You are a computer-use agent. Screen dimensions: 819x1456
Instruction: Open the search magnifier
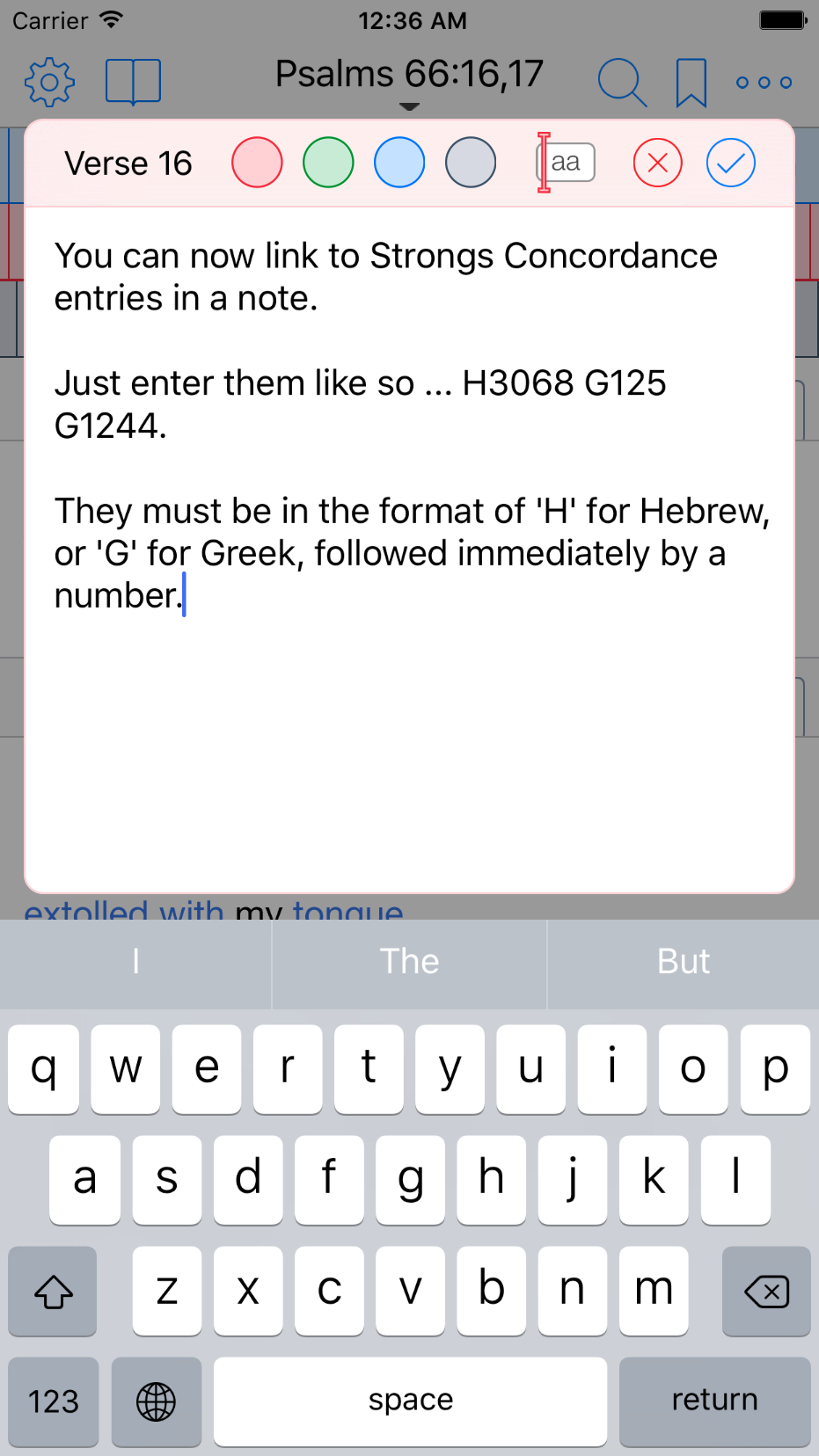pyautogui.click(x=622, y=83)
